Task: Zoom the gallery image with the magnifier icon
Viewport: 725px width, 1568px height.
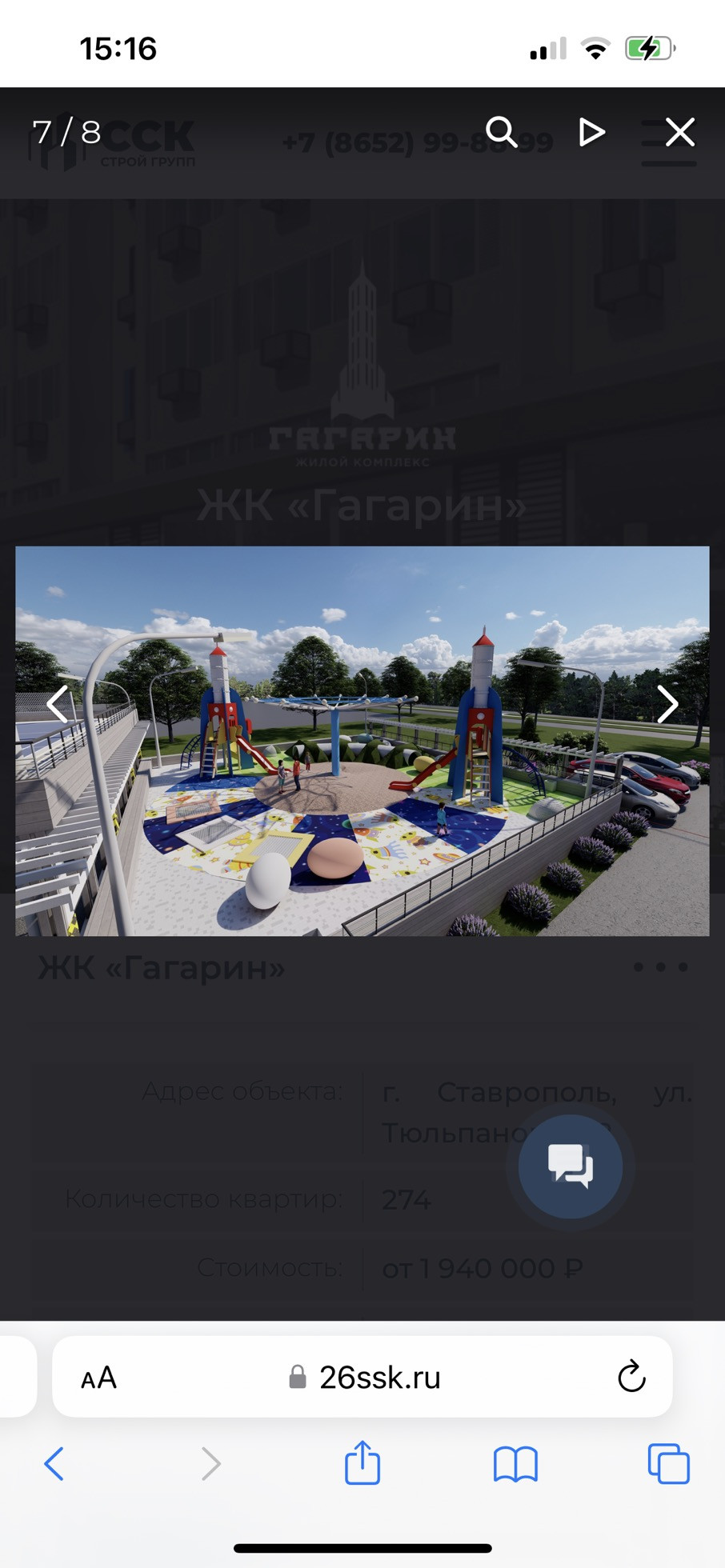Action: click(502, 132)
